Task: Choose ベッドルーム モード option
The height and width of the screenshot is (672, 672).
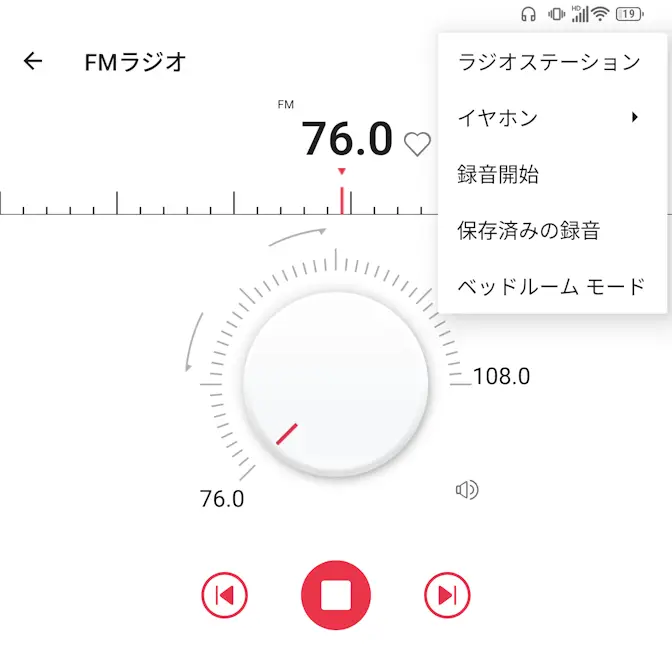Action: click(551, 287)
